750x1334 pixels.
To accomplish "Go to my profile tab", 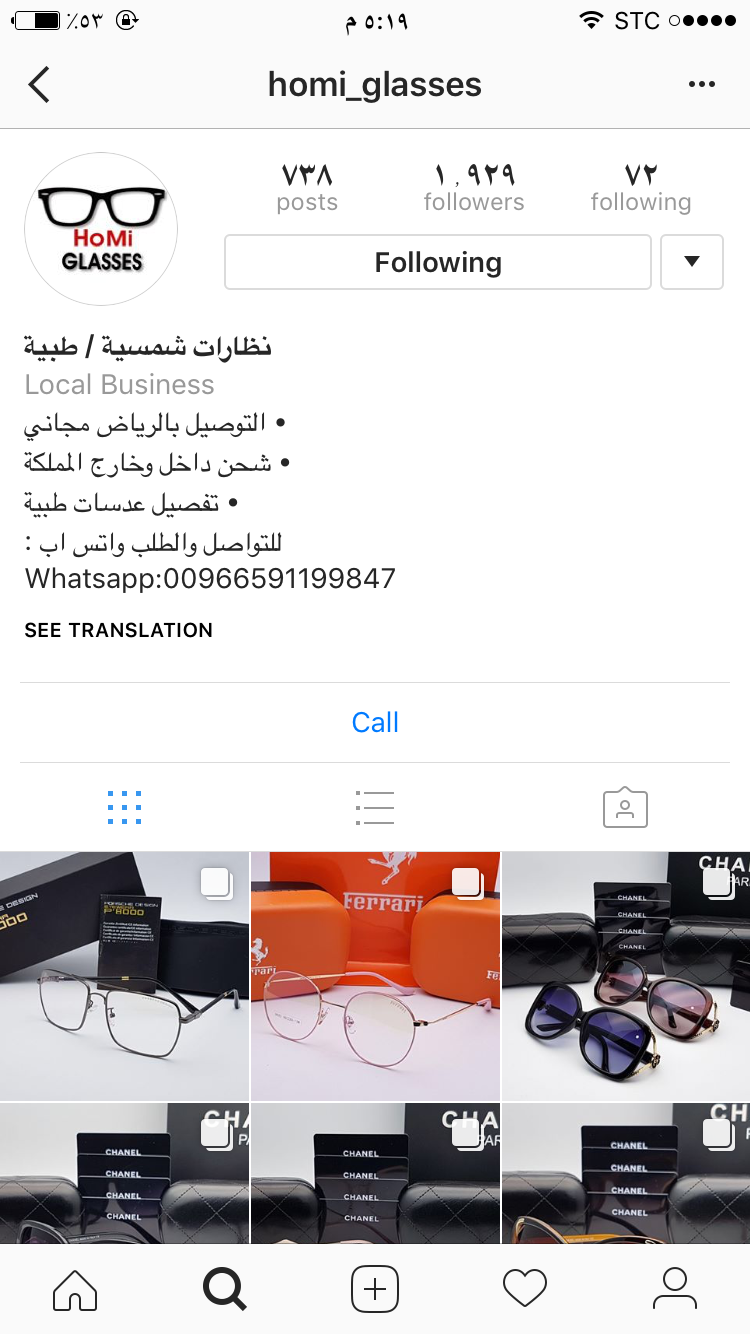I will (675, 1289).
